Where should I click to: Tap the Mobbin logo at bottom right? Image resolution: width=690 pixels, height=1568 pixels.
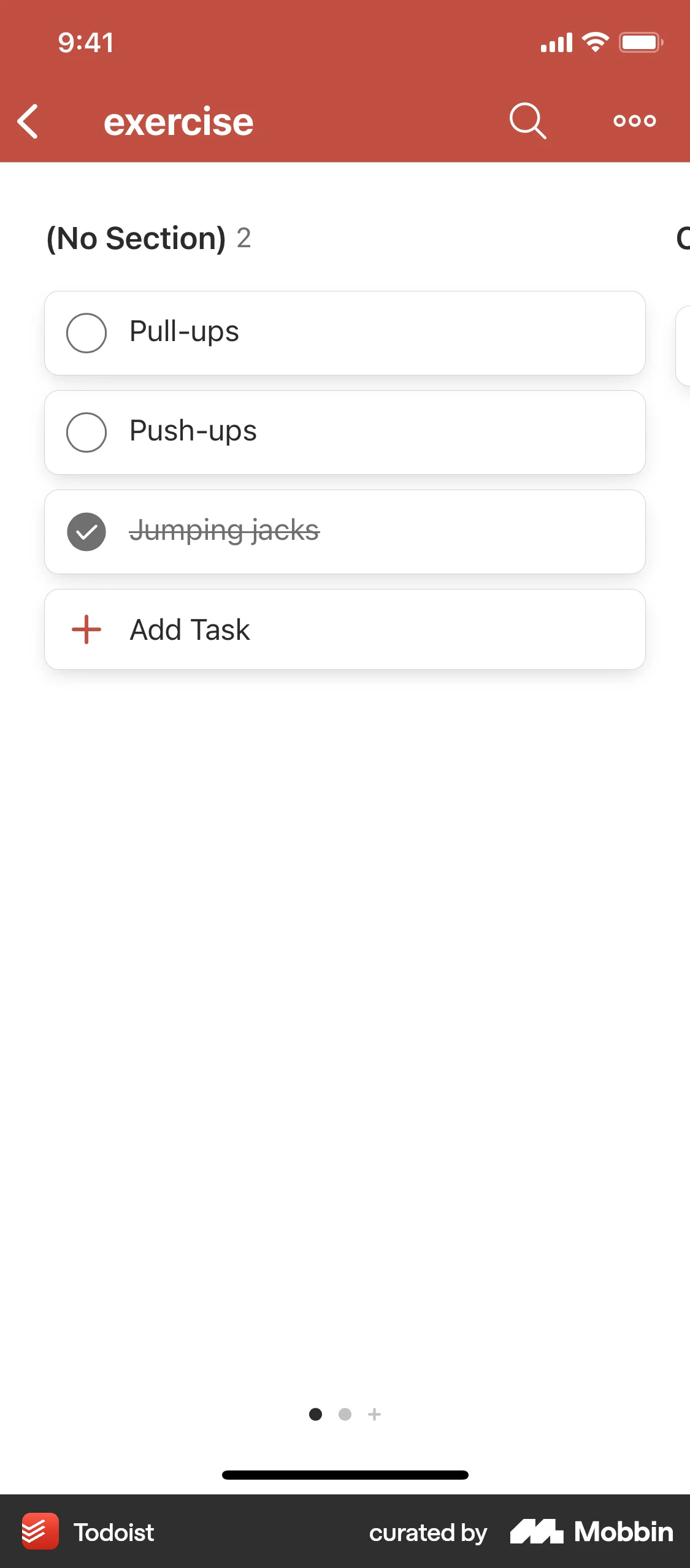click(592, 1532)
